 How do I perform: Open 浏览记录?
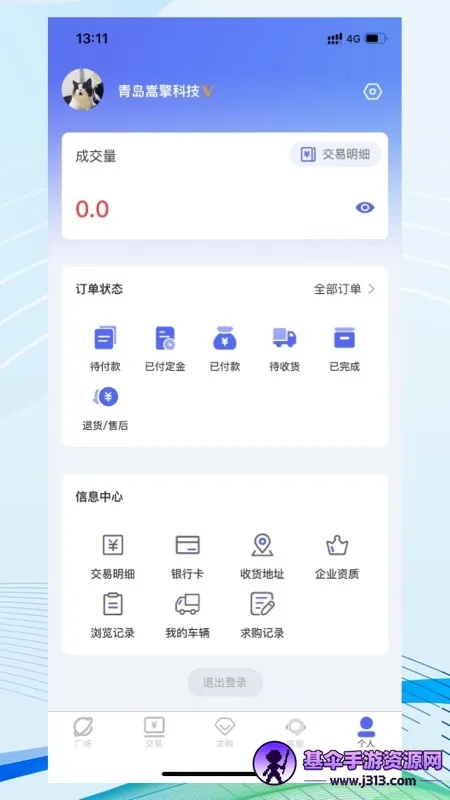(113, 616)
